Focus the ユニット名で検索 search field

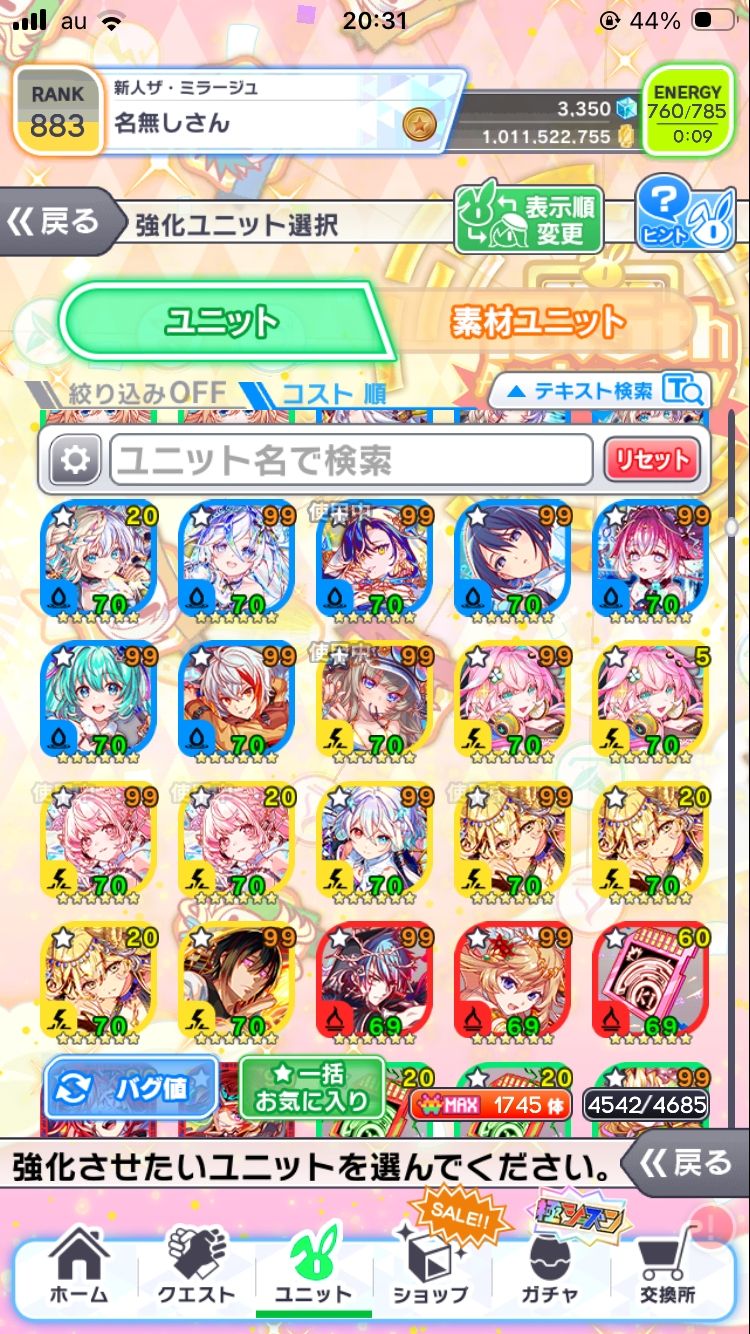(x=350, y=460)
